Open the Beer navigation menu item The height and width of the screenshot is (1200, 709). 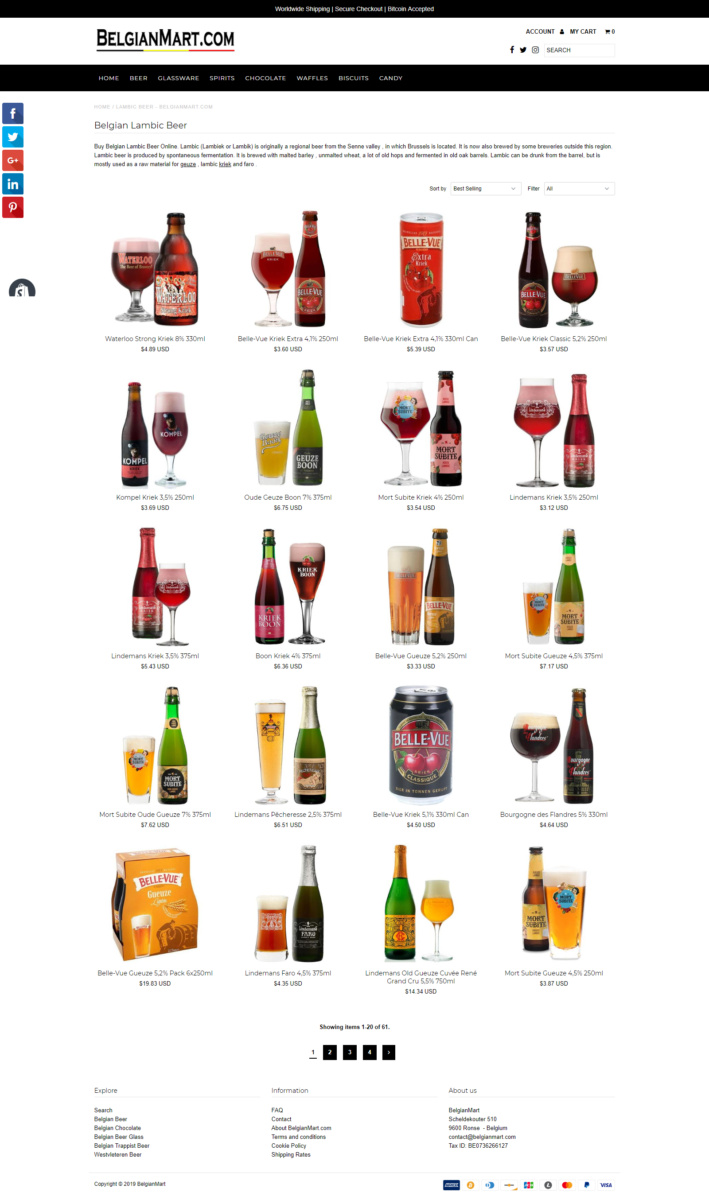[x=138, y=78]
